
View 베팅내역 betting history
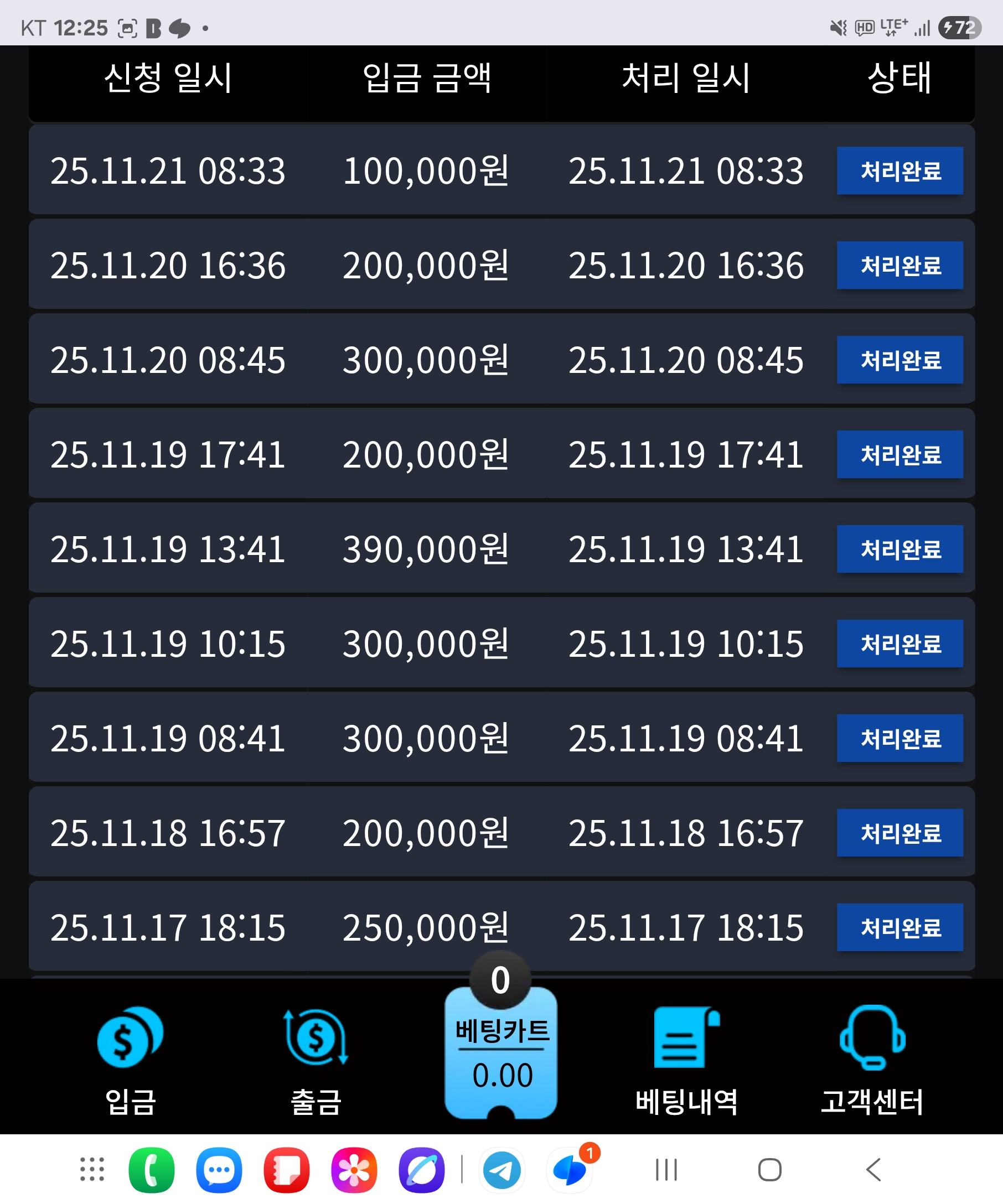(x=686, y=1060)
